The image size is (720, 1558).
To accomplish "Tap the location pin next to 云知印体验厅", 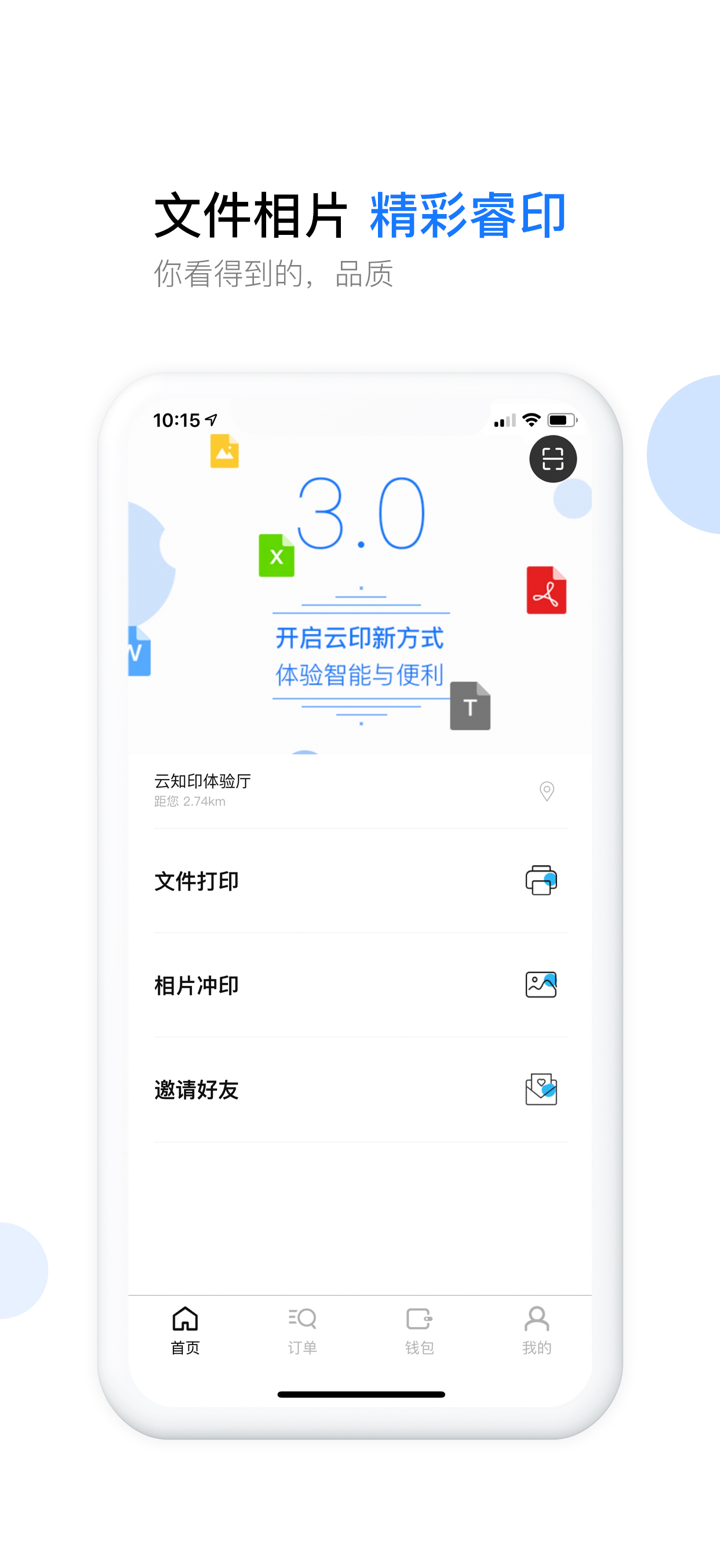I will pos(546,791).
